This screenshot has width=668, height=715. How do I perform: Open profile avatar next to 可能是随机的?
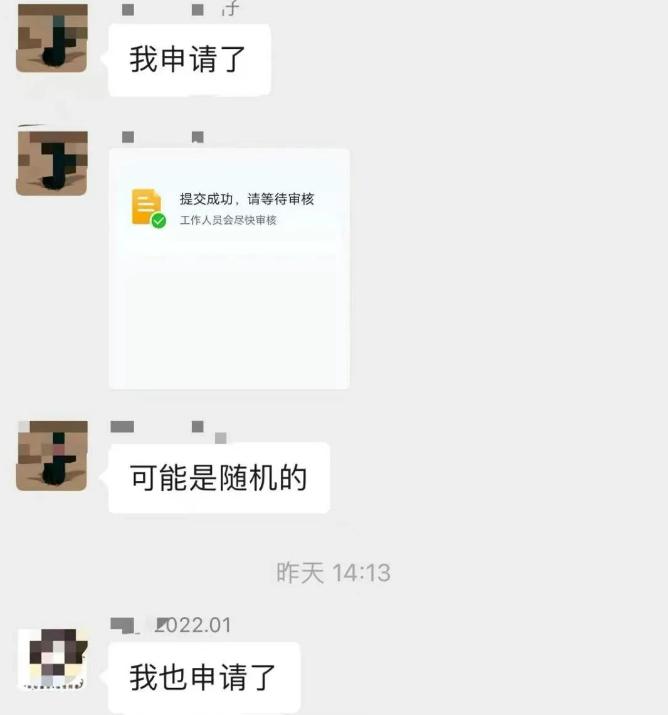click(52, 456)
